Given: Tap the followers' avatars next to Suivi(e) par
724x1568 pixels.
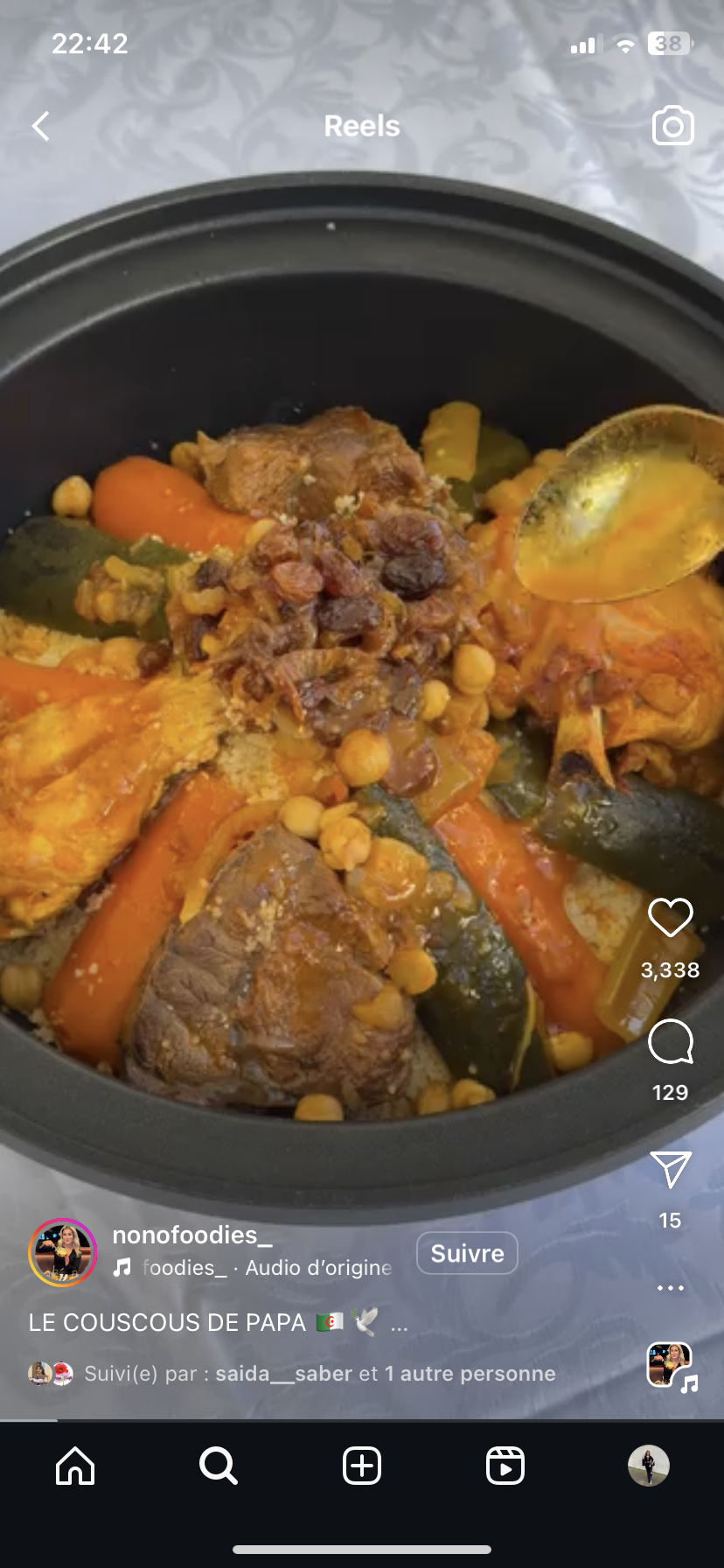Looking at the screenshot, I should click(48, 1374).
